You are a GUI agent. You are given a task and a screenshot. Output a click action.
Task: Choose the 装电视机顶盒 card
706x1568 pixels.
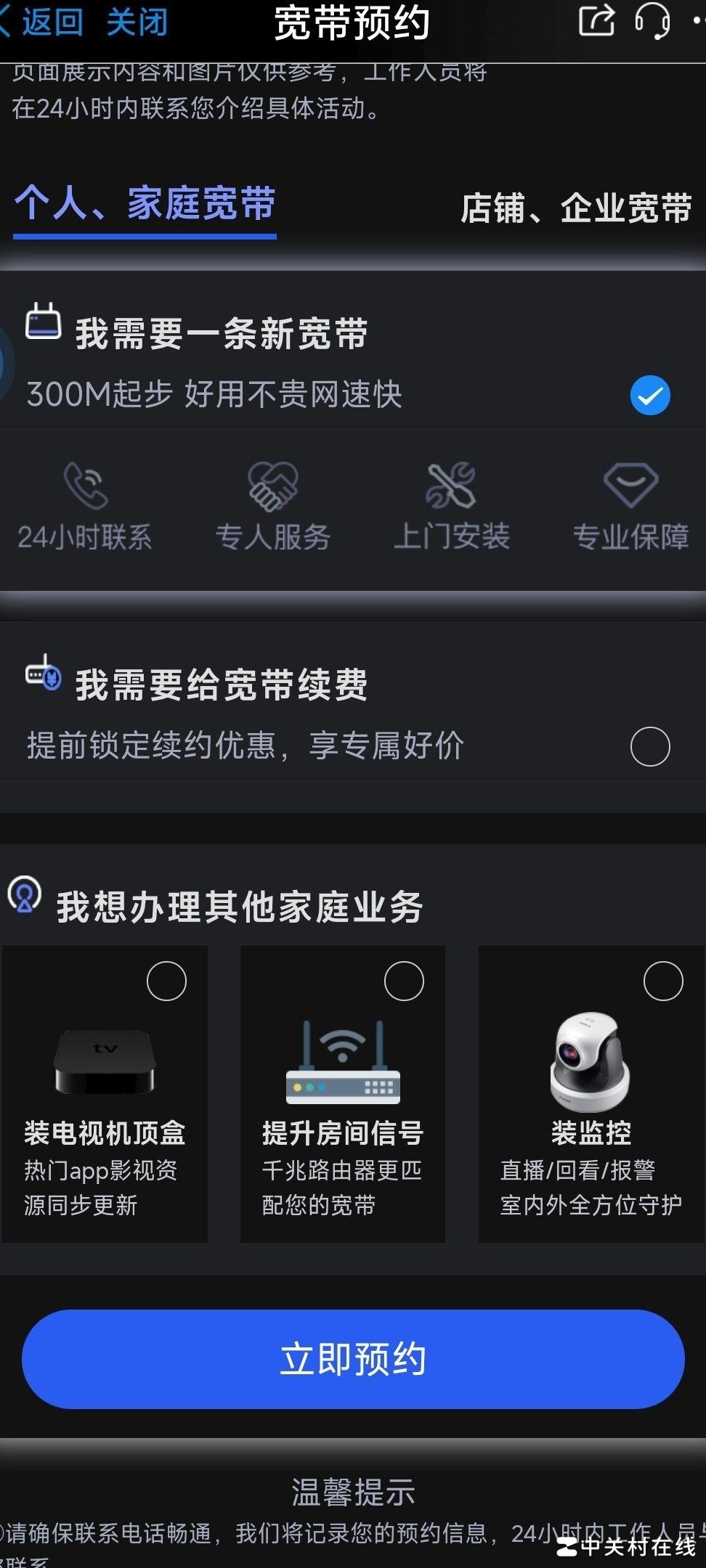coord(166,981)
